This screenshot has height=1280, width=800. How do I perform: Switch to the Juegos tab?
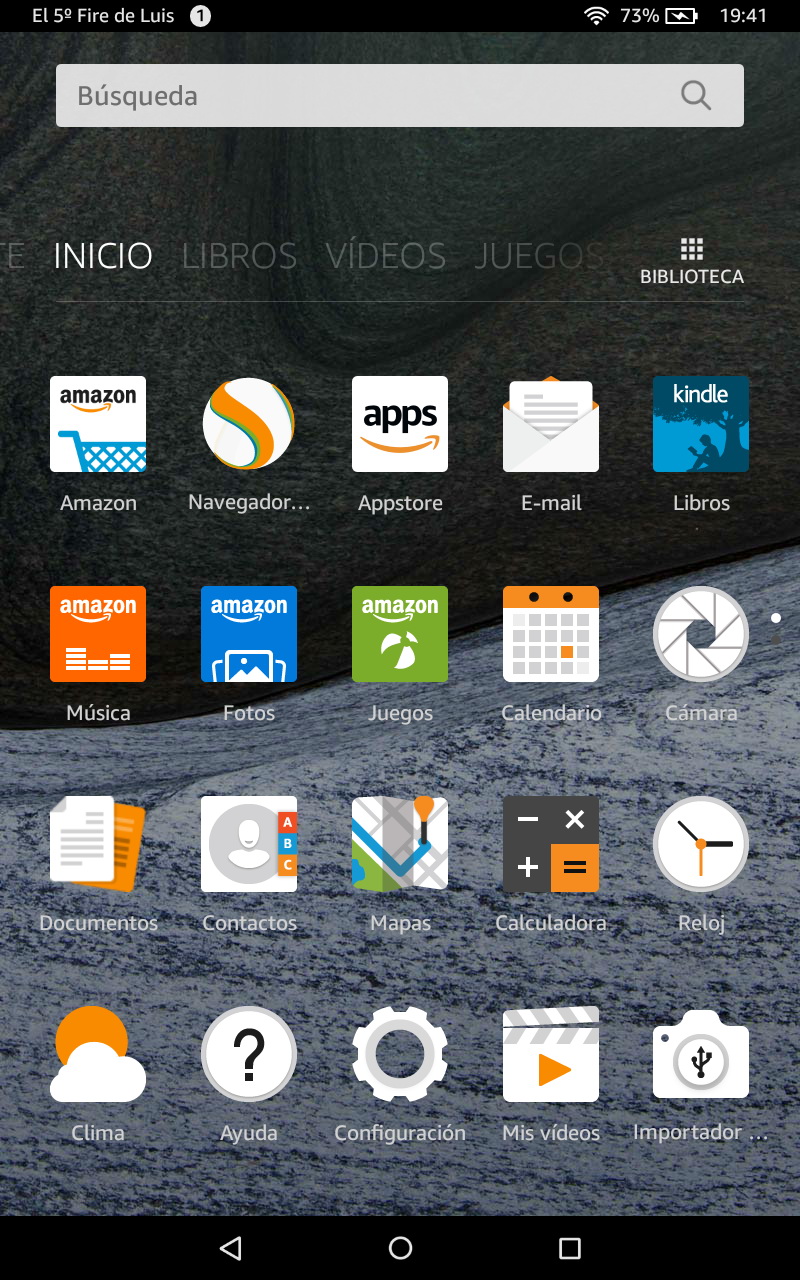[x=538, y=256]
